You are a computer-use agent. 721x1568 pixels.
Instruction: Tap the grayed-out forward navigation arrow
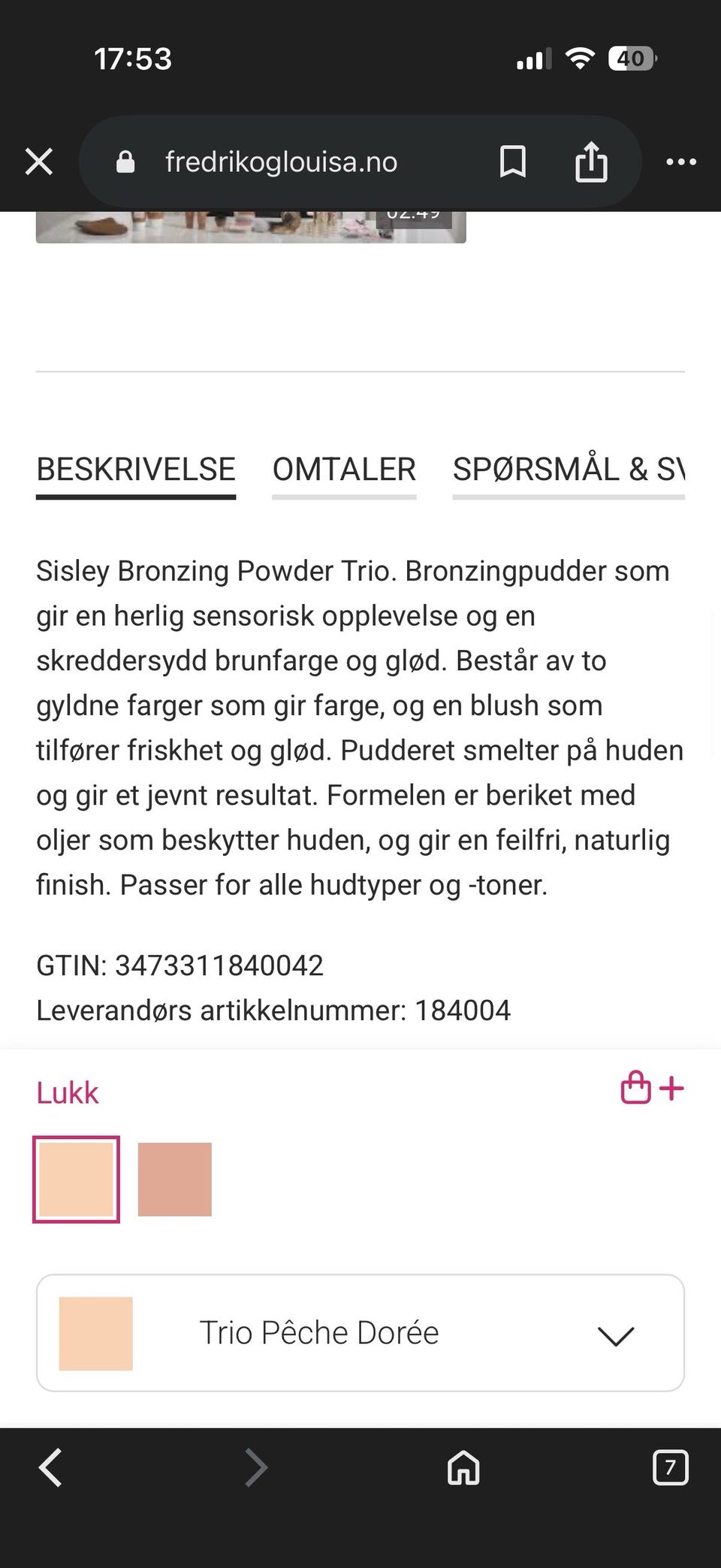(x=255, y=1467)
